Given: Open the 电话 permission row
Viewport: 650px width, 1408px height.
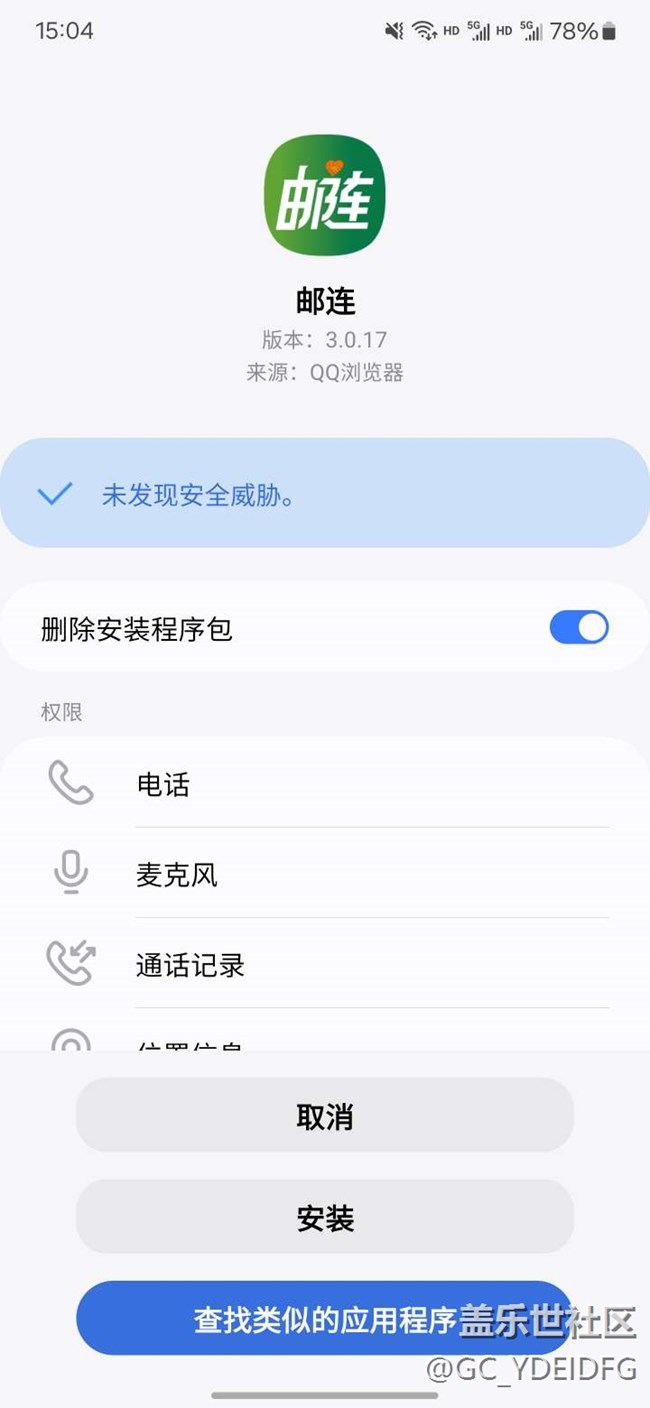Looking at the screenshot, I should 325,783.
